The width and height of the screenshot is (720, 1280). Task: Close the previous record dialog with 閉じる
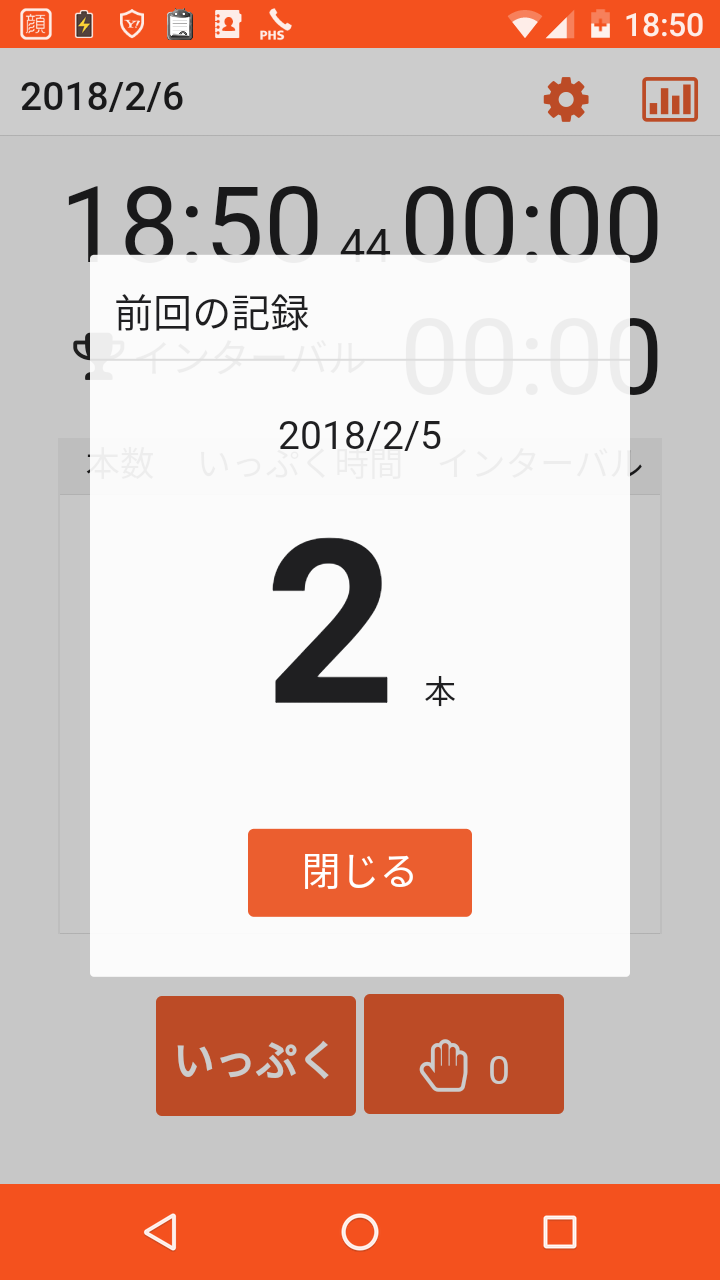359,872
